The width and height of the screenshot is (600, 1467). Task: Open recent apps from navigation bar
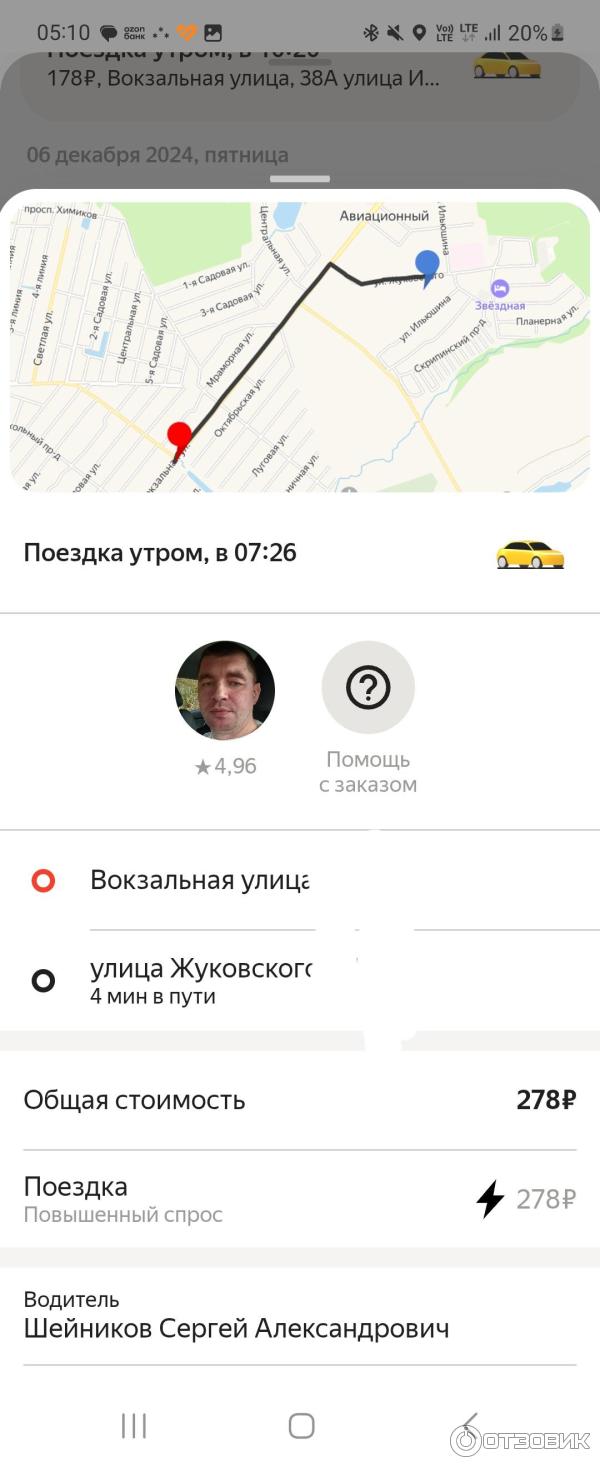coord(134,1425)
